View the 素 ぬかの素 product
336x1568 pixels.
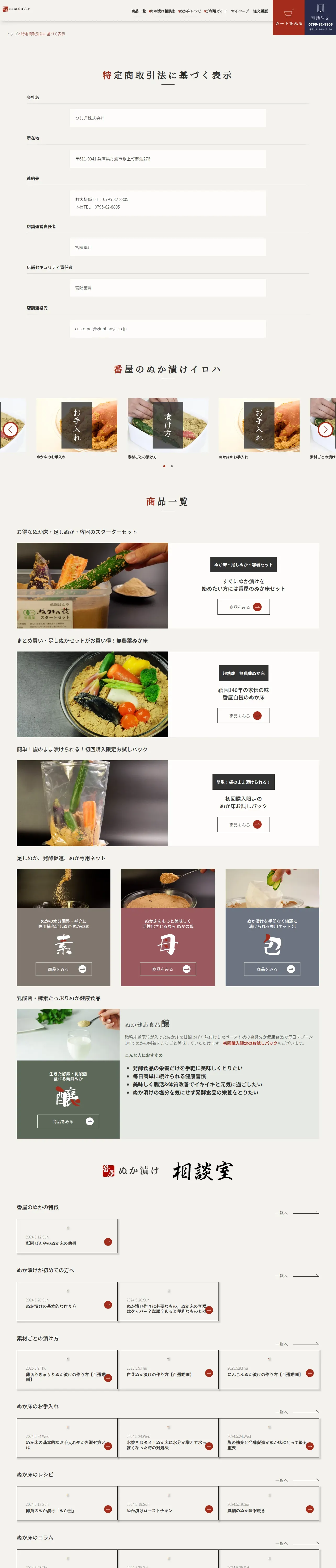(63, 969)
